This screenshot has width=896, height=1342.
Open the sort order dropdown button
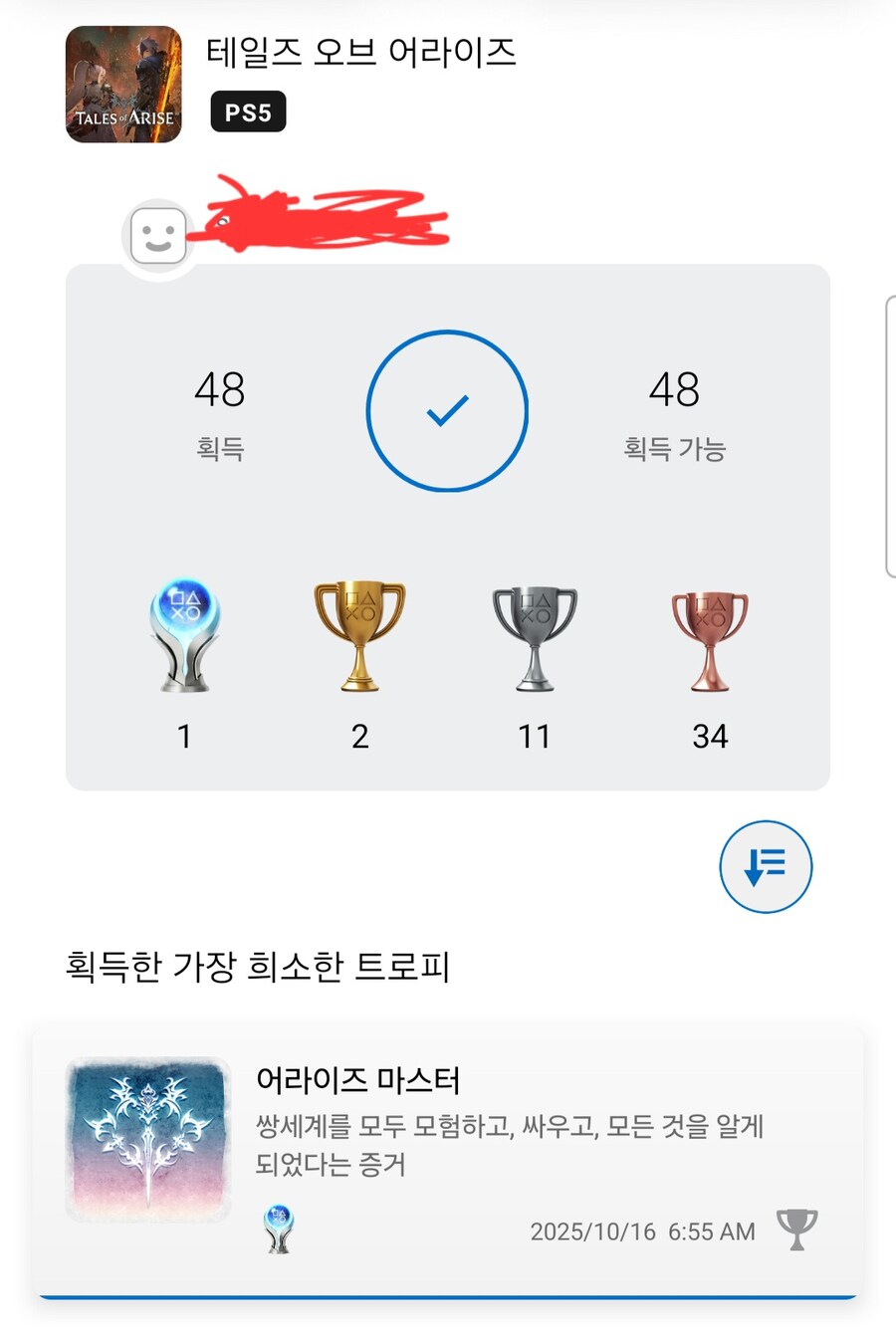click(x=766, y=866)
